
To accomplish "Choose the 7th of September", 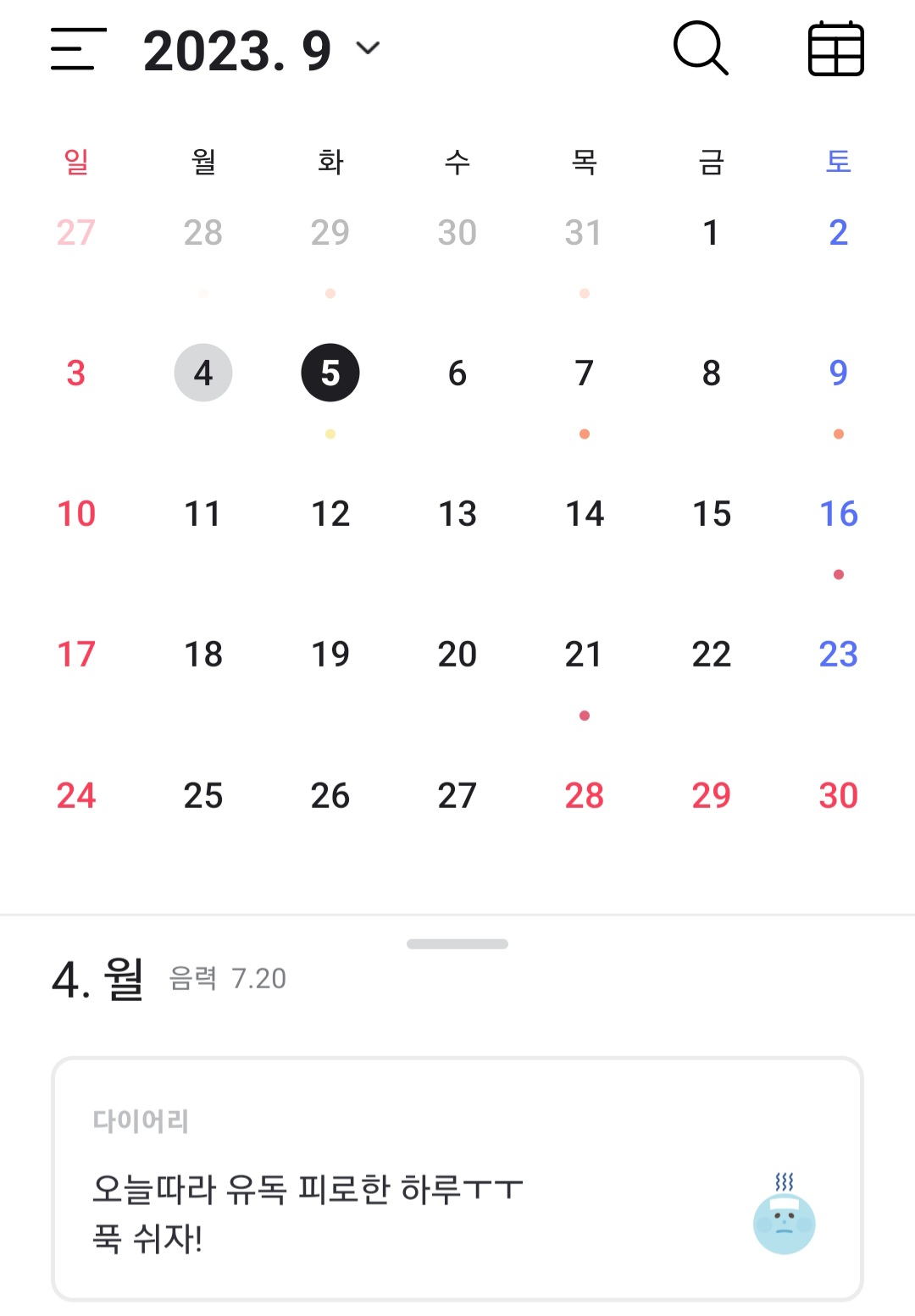I will pos(585,373).
